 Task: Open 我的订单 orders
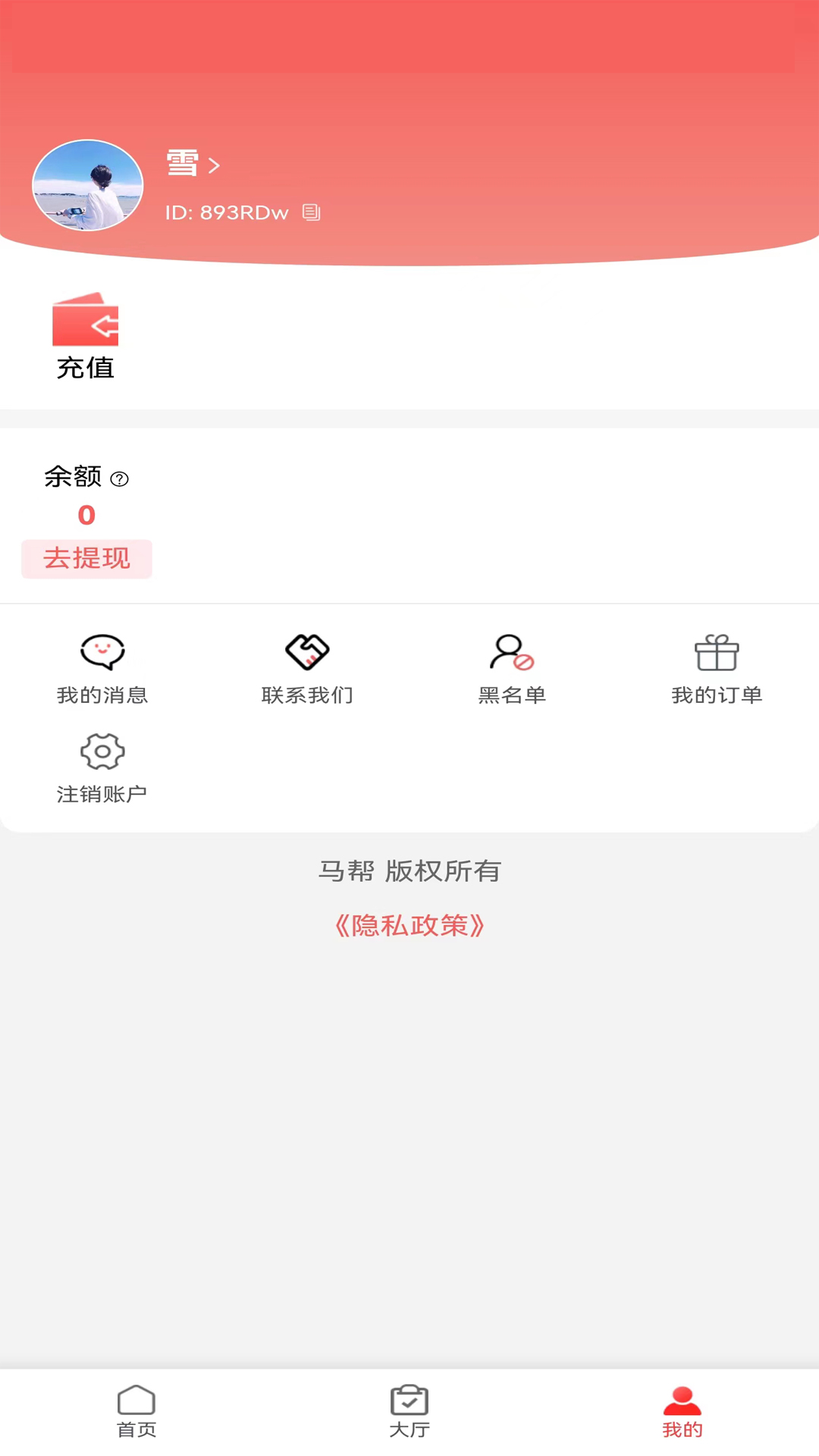[x=717, y=669]
